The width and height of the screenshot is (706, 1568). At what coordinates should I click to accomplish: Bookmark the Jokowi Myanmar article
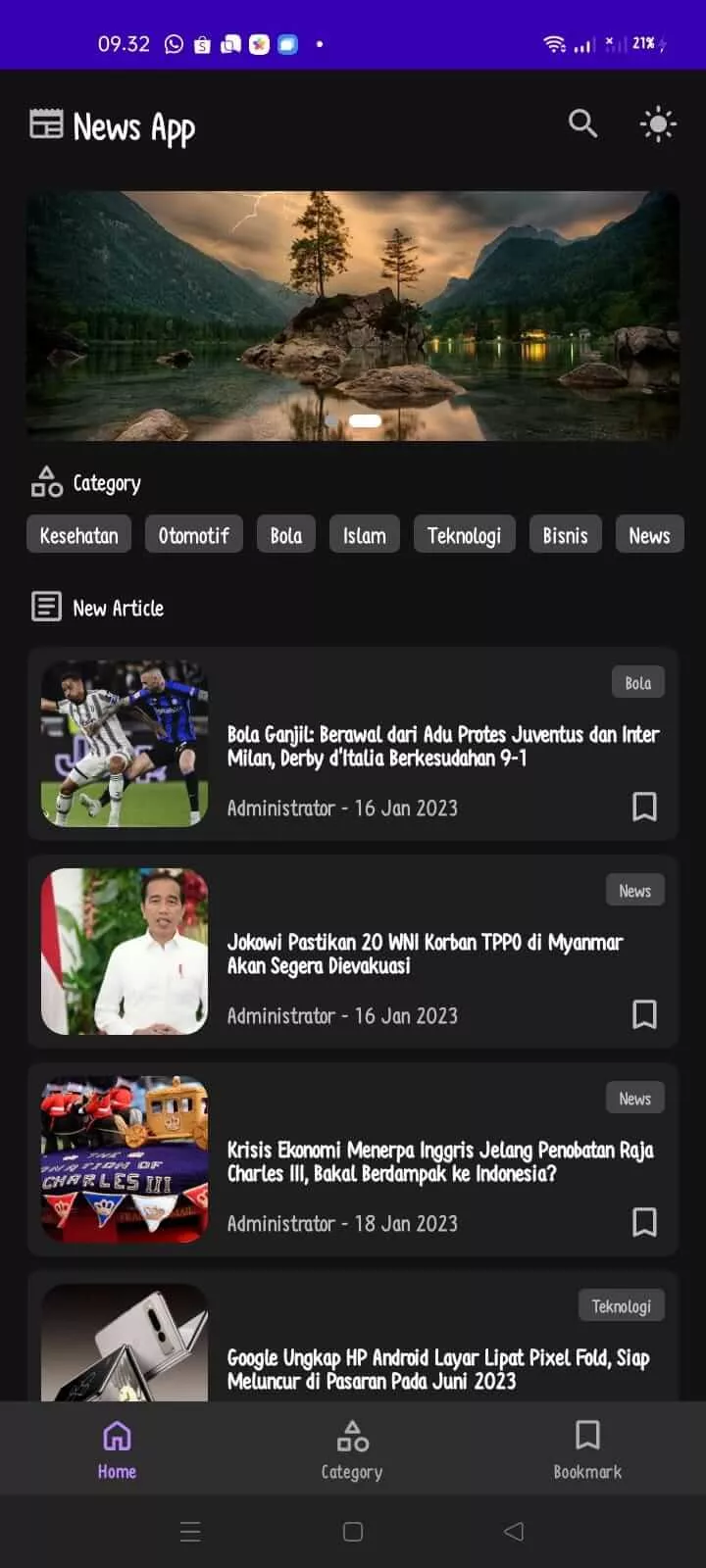(644, 1014)
